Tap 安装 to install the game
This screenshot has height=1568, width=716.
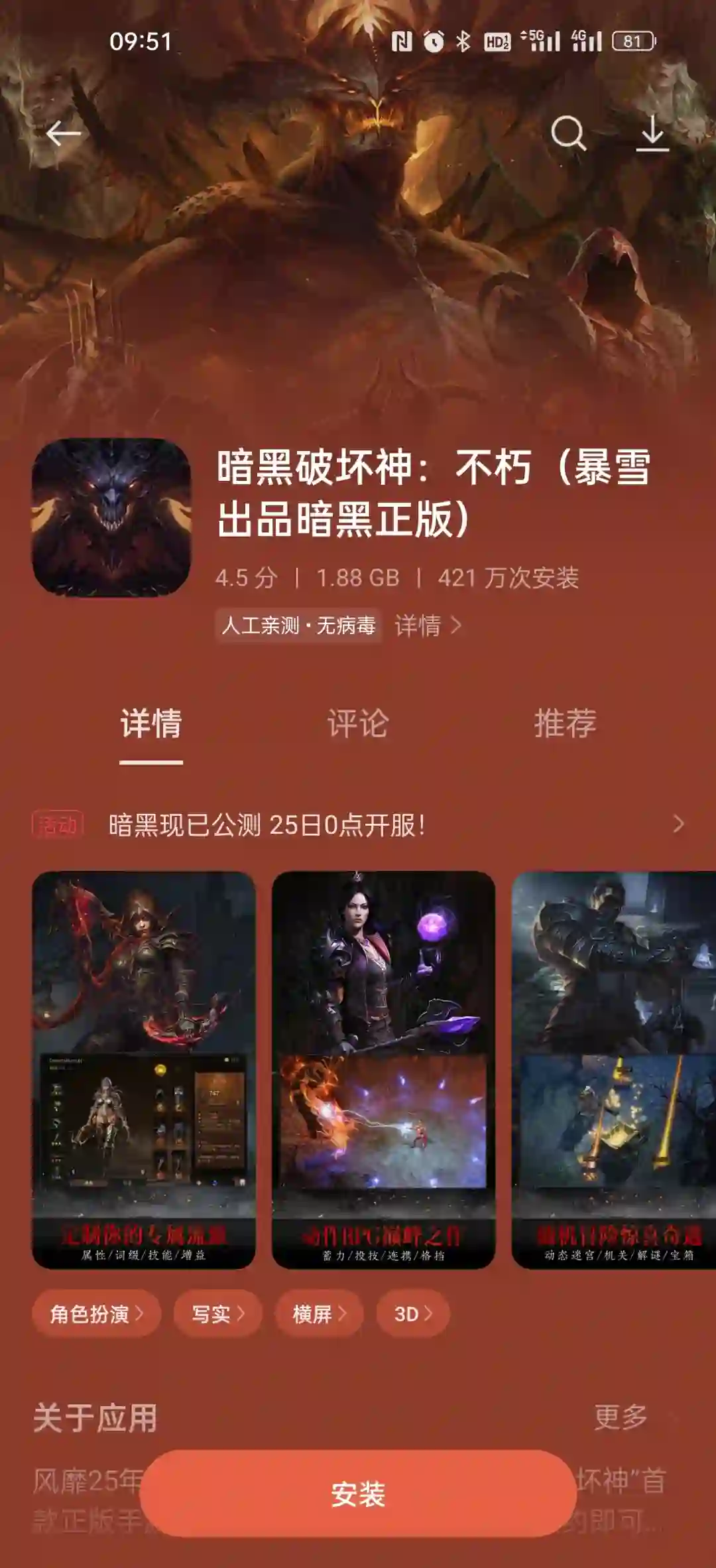coord(358,1494)
